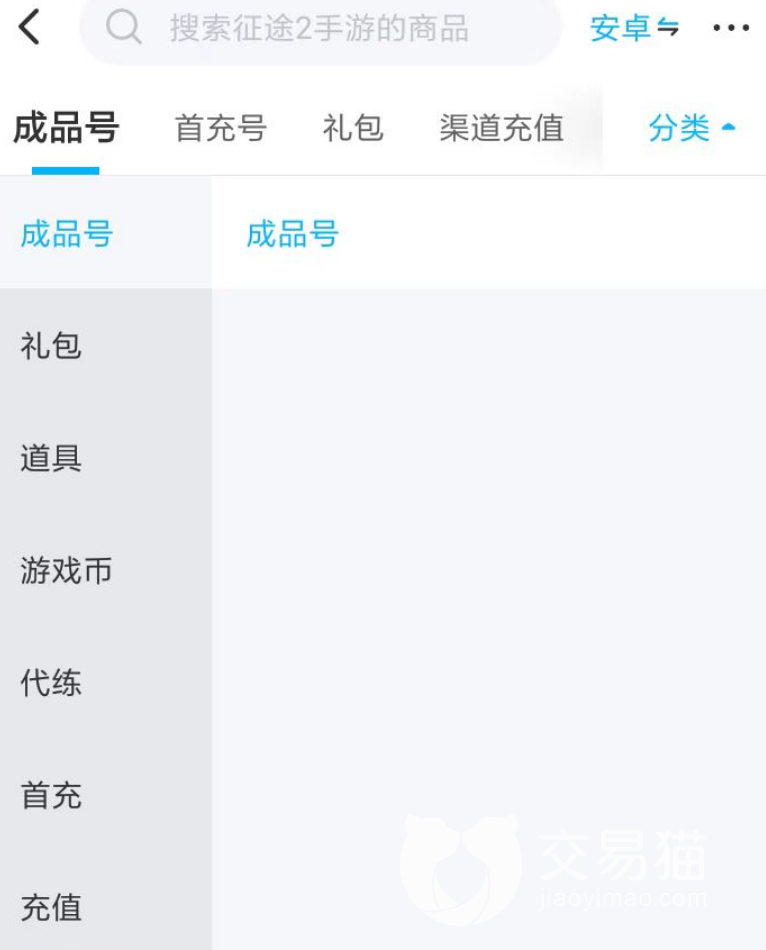Choose the 游戏币 category

click(x=66, y=571)
